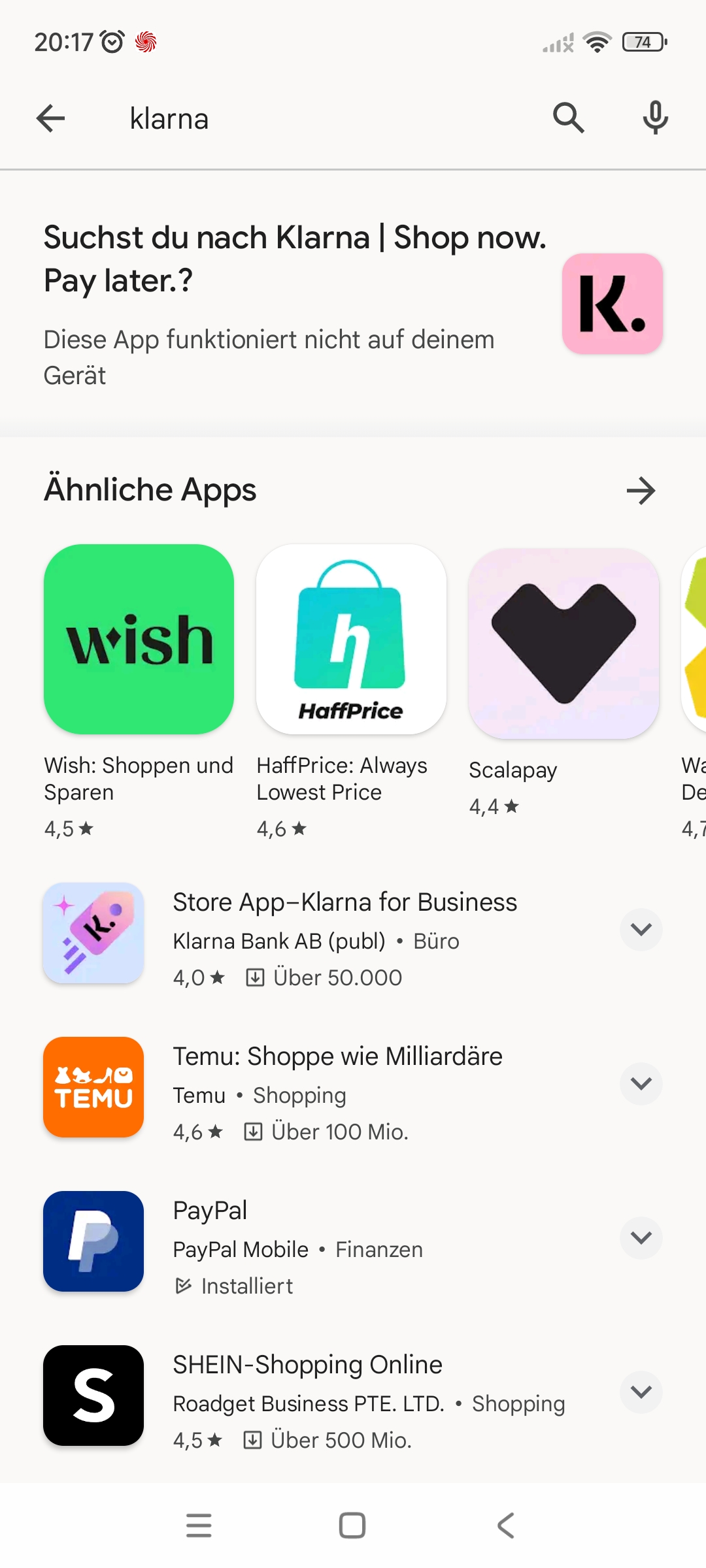Expand the Temu listing chevron
This screenshot has width=706, height=1568.
coord(641,1083)
